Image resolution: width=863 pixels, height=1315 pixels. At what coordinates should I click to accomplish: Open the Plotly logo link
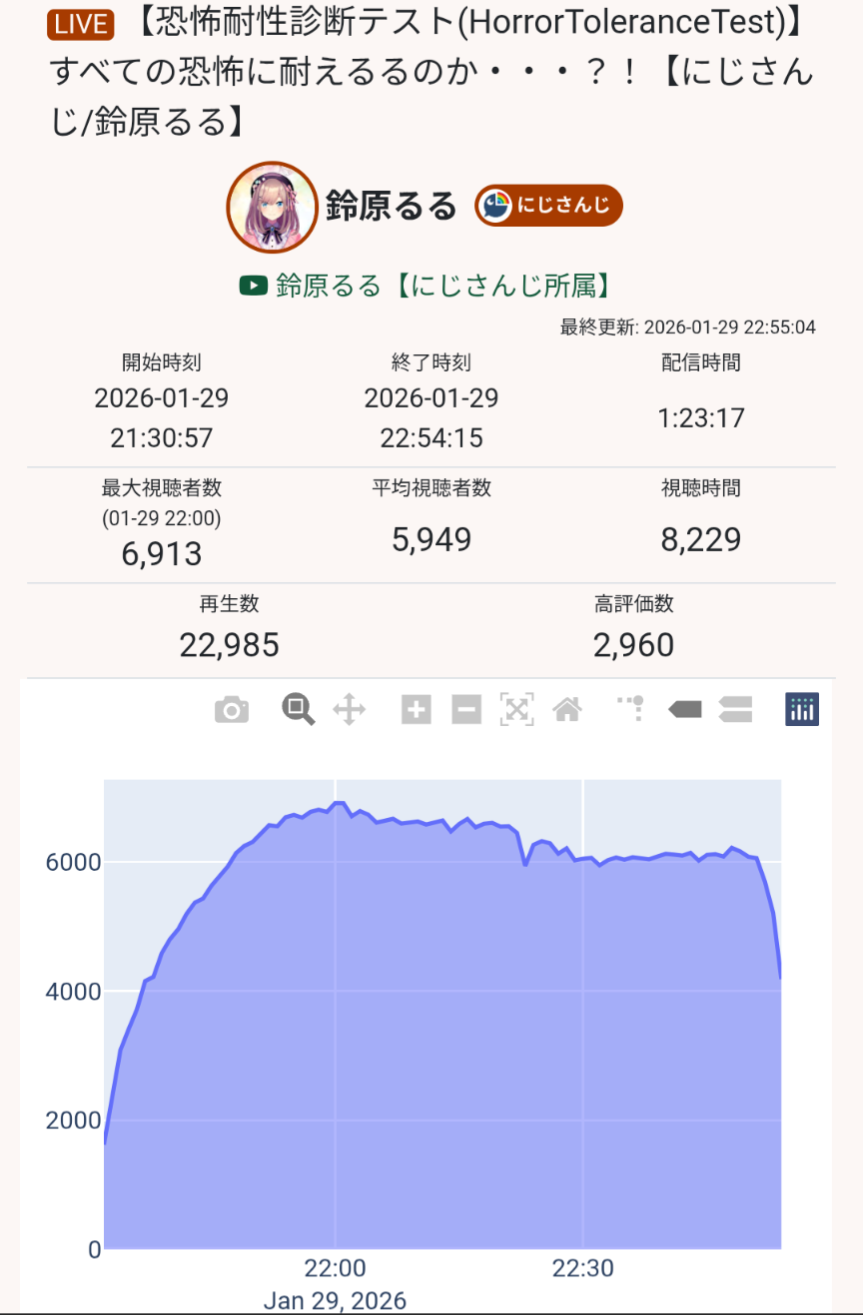[x=802, y=709]
